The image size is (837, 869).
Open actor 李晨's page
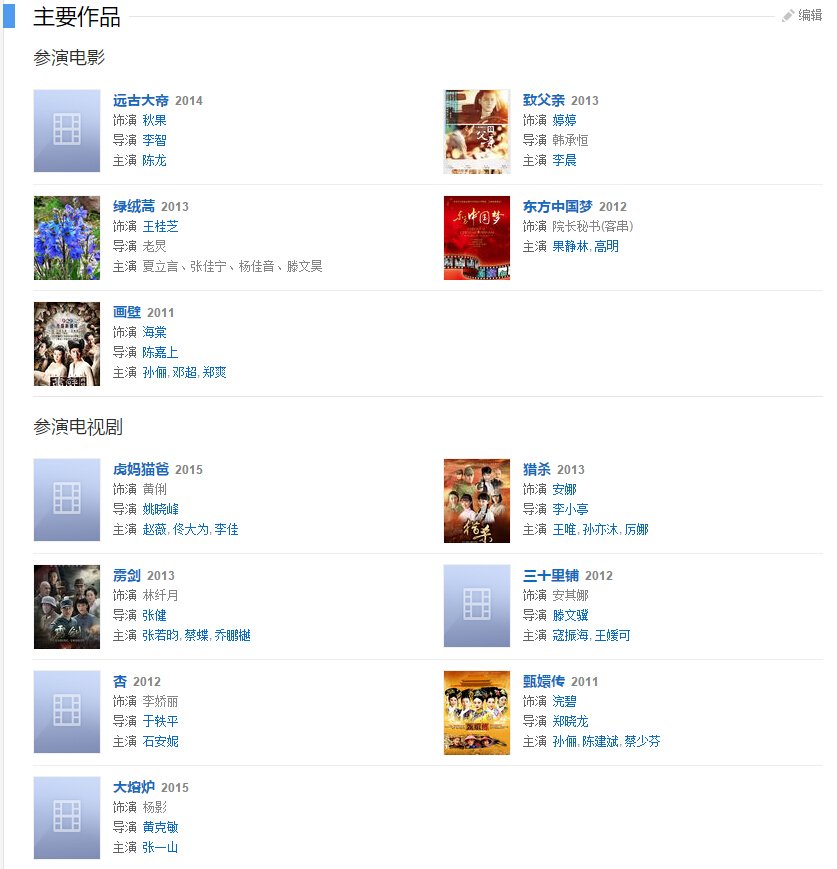tap(564, 160)
